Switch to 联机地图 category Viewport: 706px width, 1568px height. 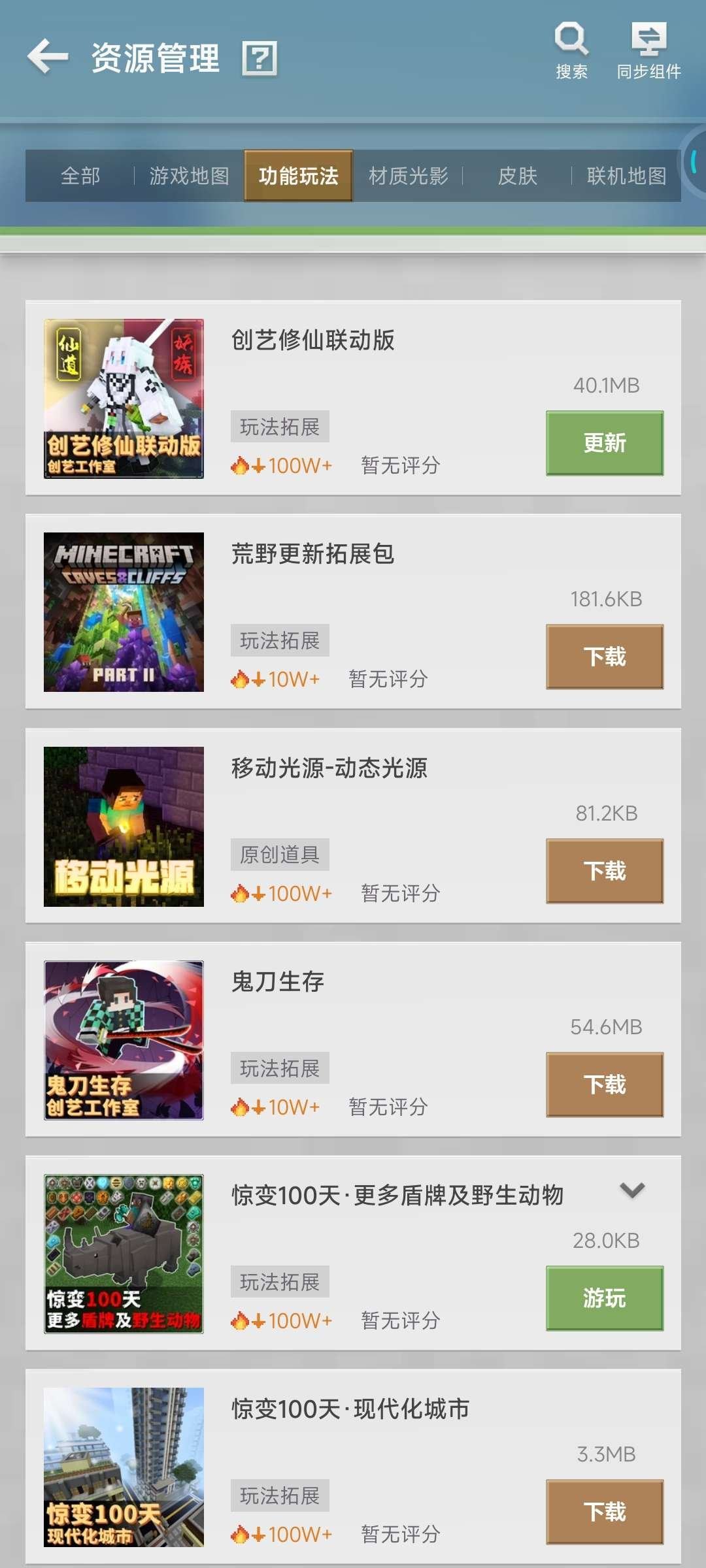(x=627, y=176)
